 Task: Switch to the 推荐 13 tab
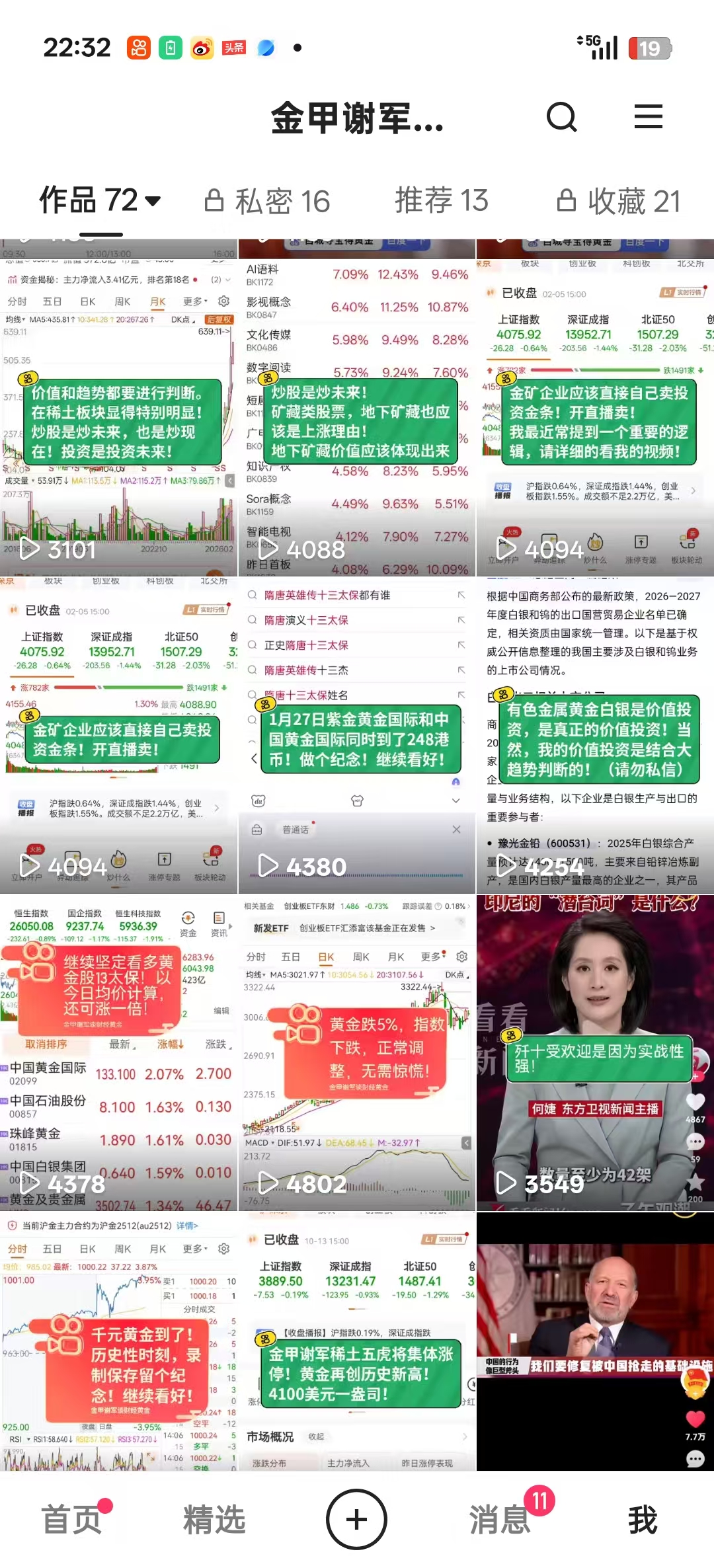[x=442, y=201]
